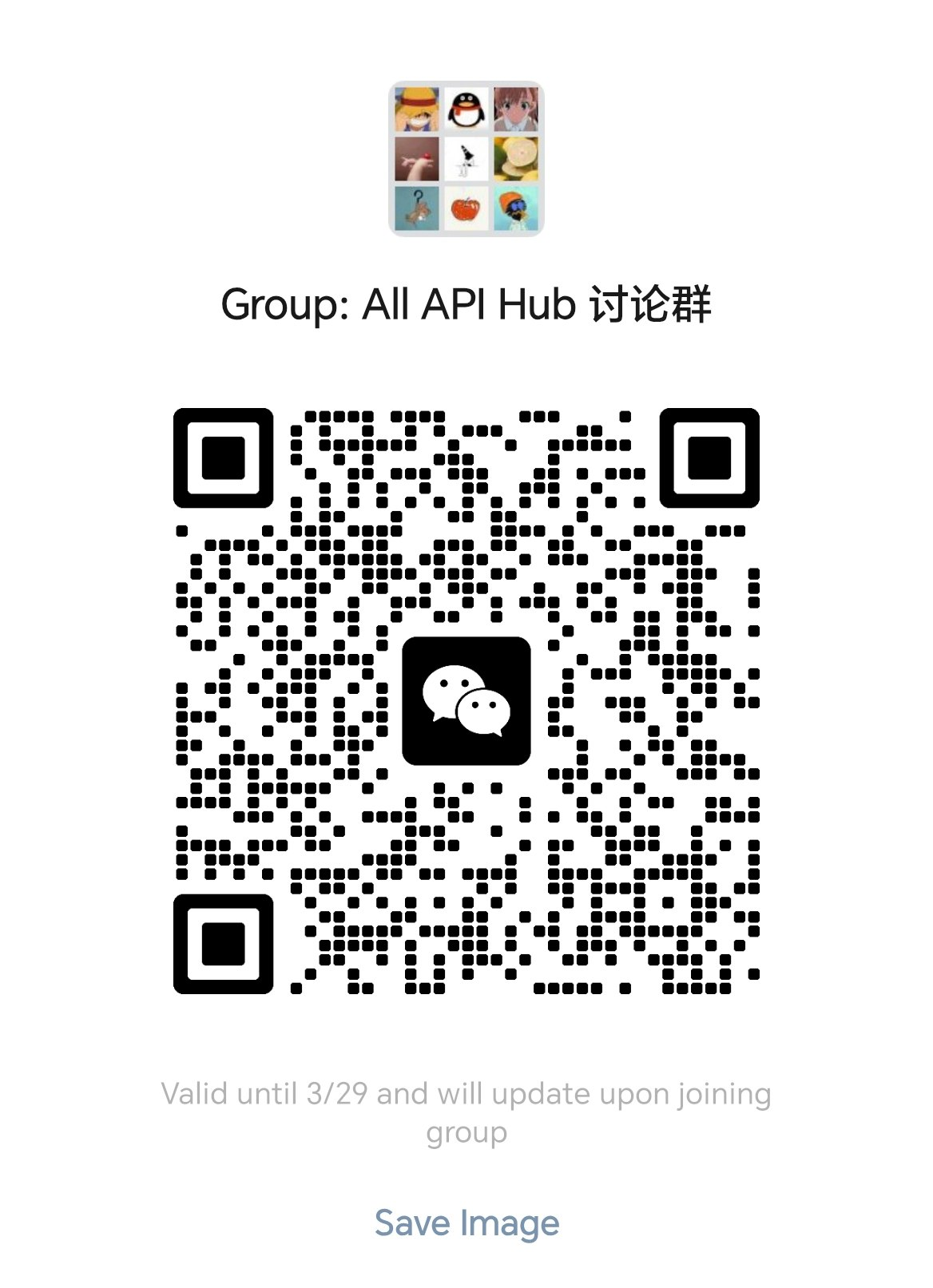The width and height of the screenshot is (933, 1288).
Task: Select the finger-with-cherry avatar thumbnail
Action: pos(416,160)
